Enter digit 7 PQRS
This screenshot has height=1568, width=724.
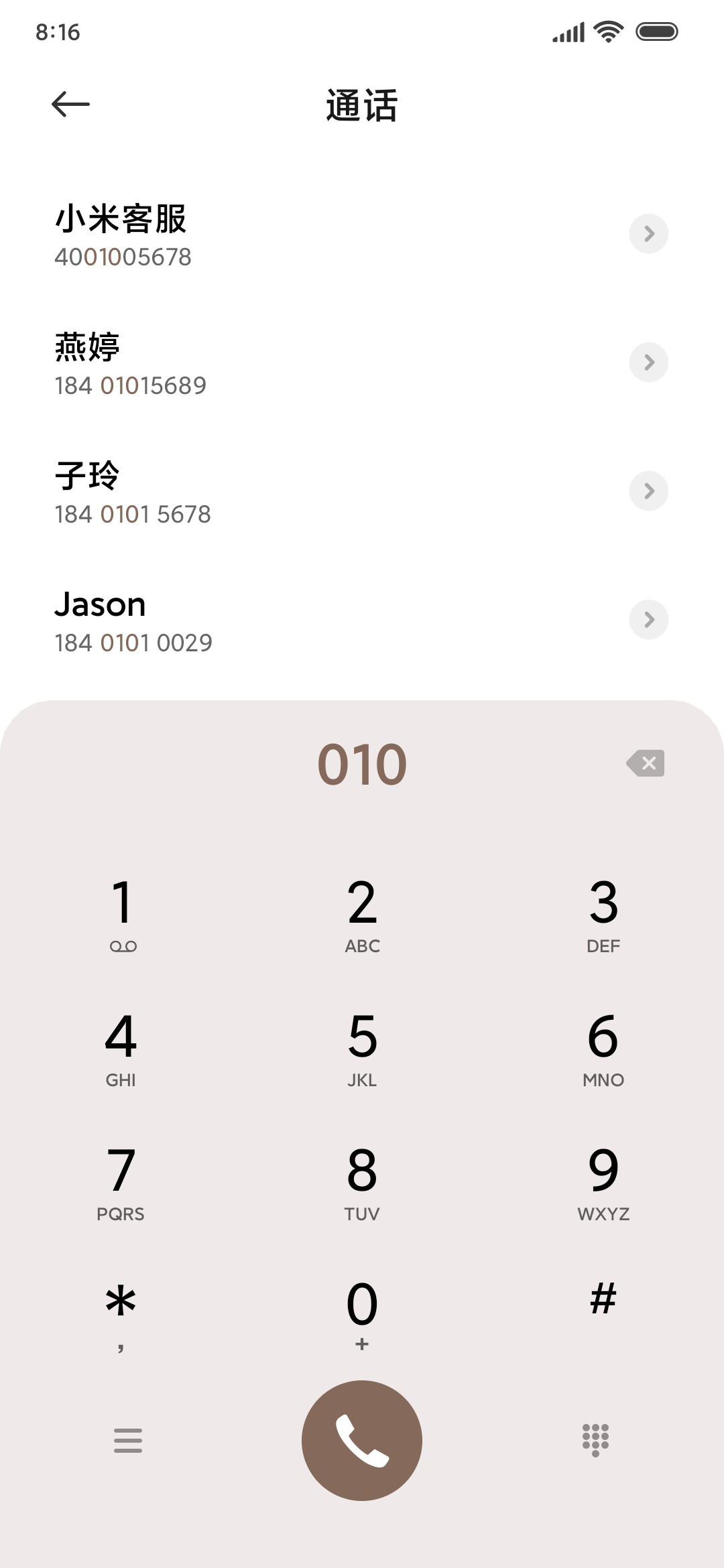pos(121,1183)
